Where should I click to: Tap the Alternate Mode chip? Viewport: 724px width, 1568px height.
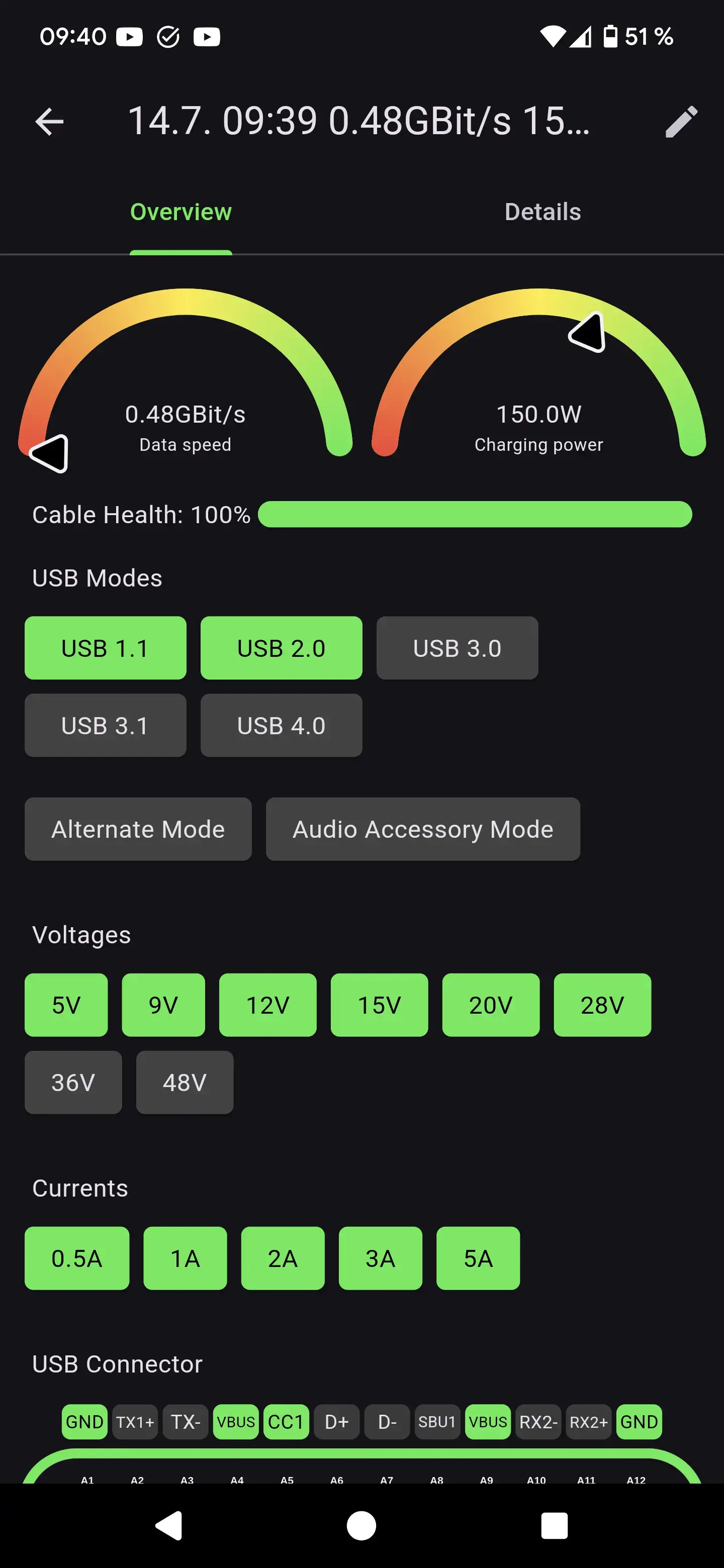(138, 829)
